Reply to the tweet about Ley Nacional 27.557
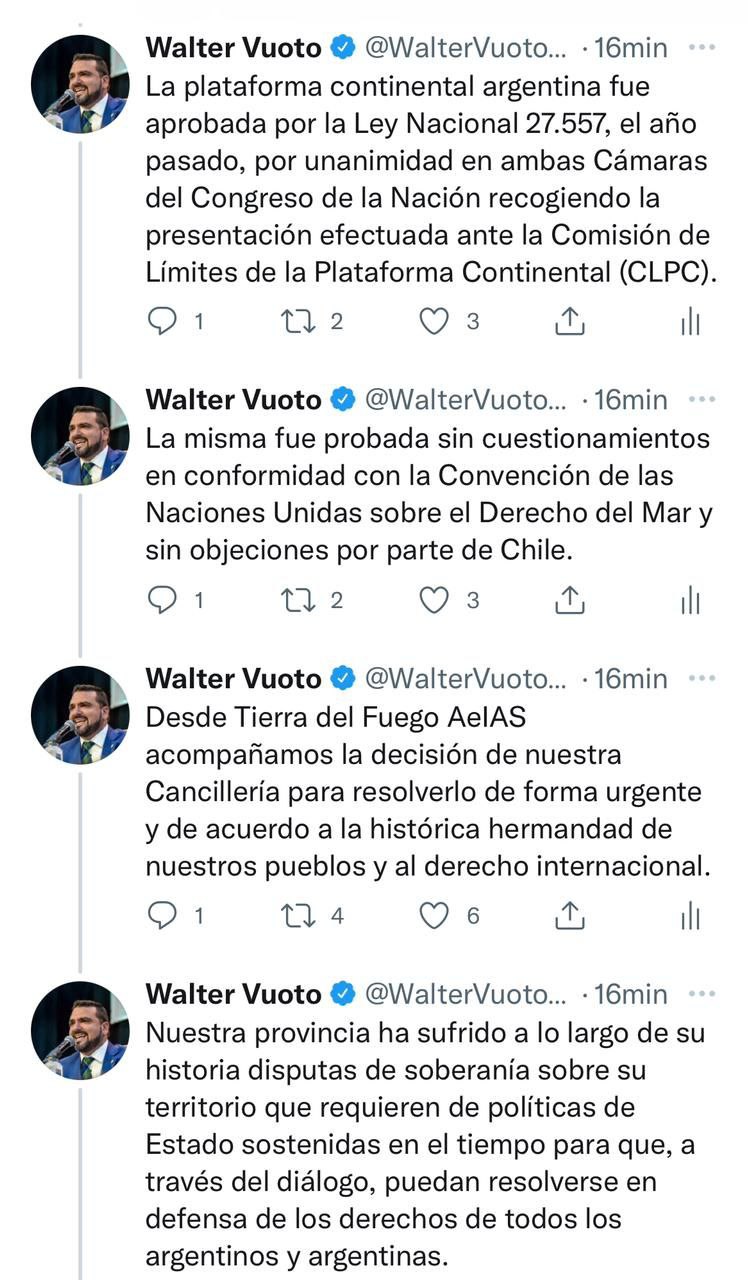The height and width of the screenshot is (1280, 750). [x=162, y=321]
